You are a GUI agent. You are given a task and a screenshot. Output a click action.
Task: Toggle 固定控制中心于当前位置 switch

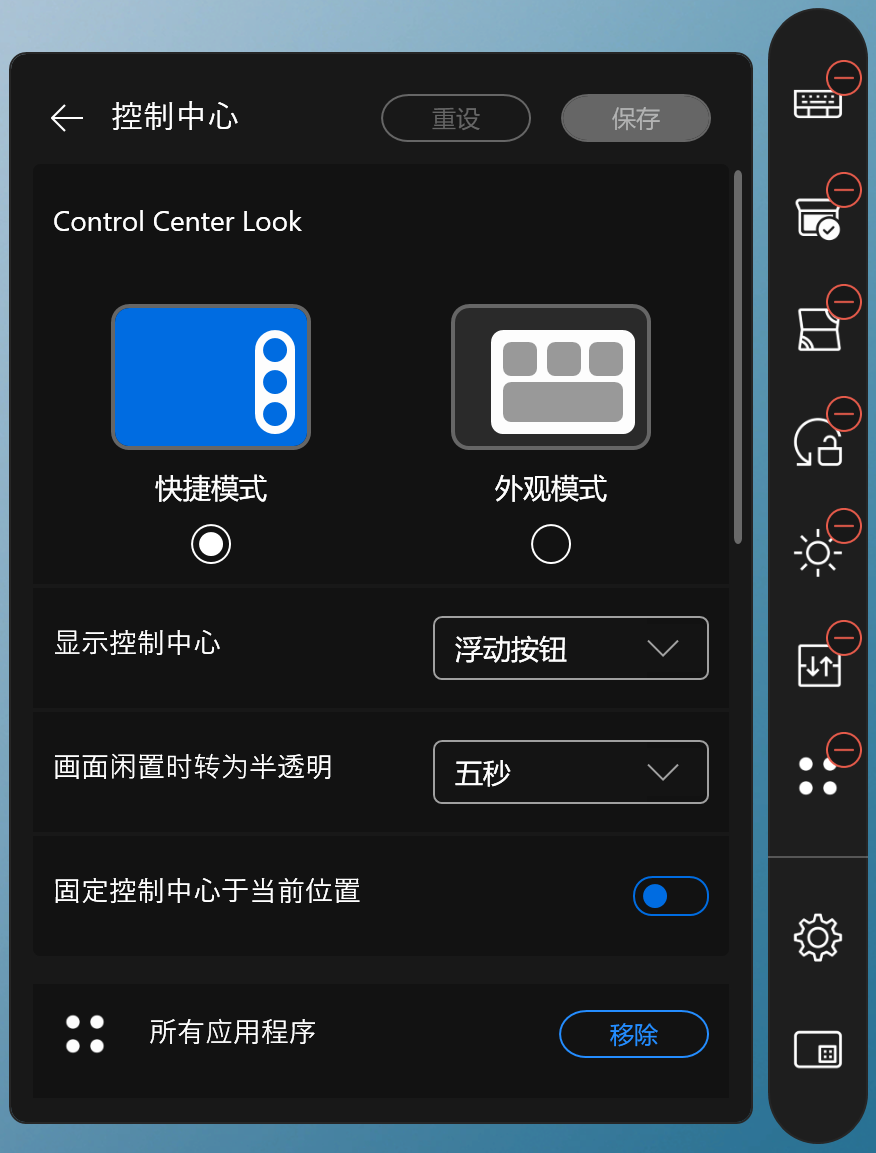click(x=670, y=896)
